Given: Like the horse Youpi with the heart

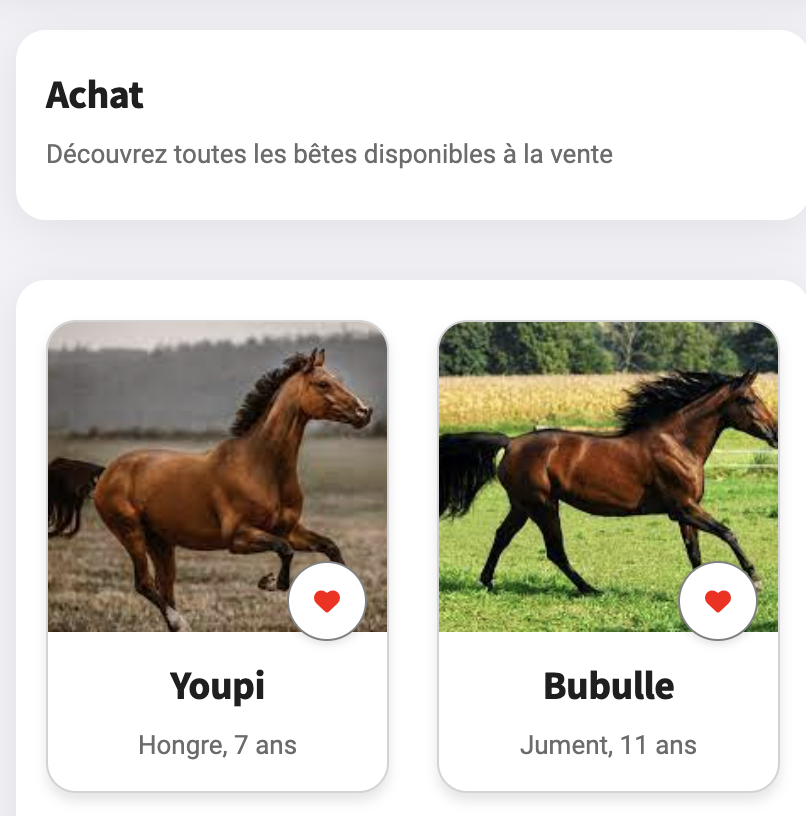Looking at the screenshot, I should click(x=327, y=601).
